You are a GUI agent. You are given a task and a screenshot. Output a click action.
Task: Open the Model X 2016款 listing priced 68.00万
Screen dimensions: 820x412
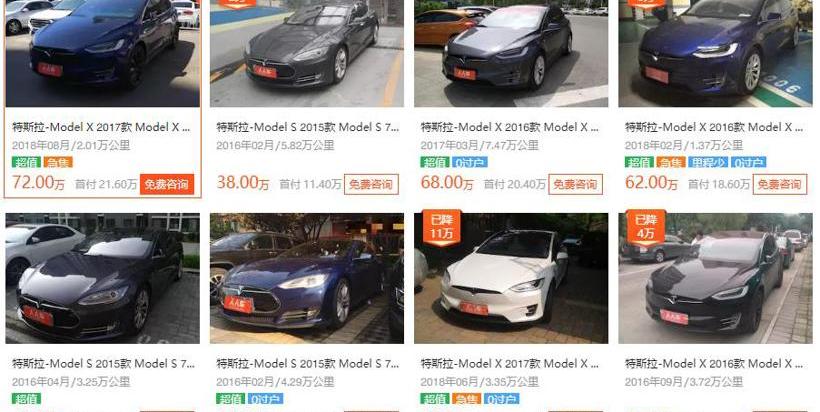tap(510, 127)
